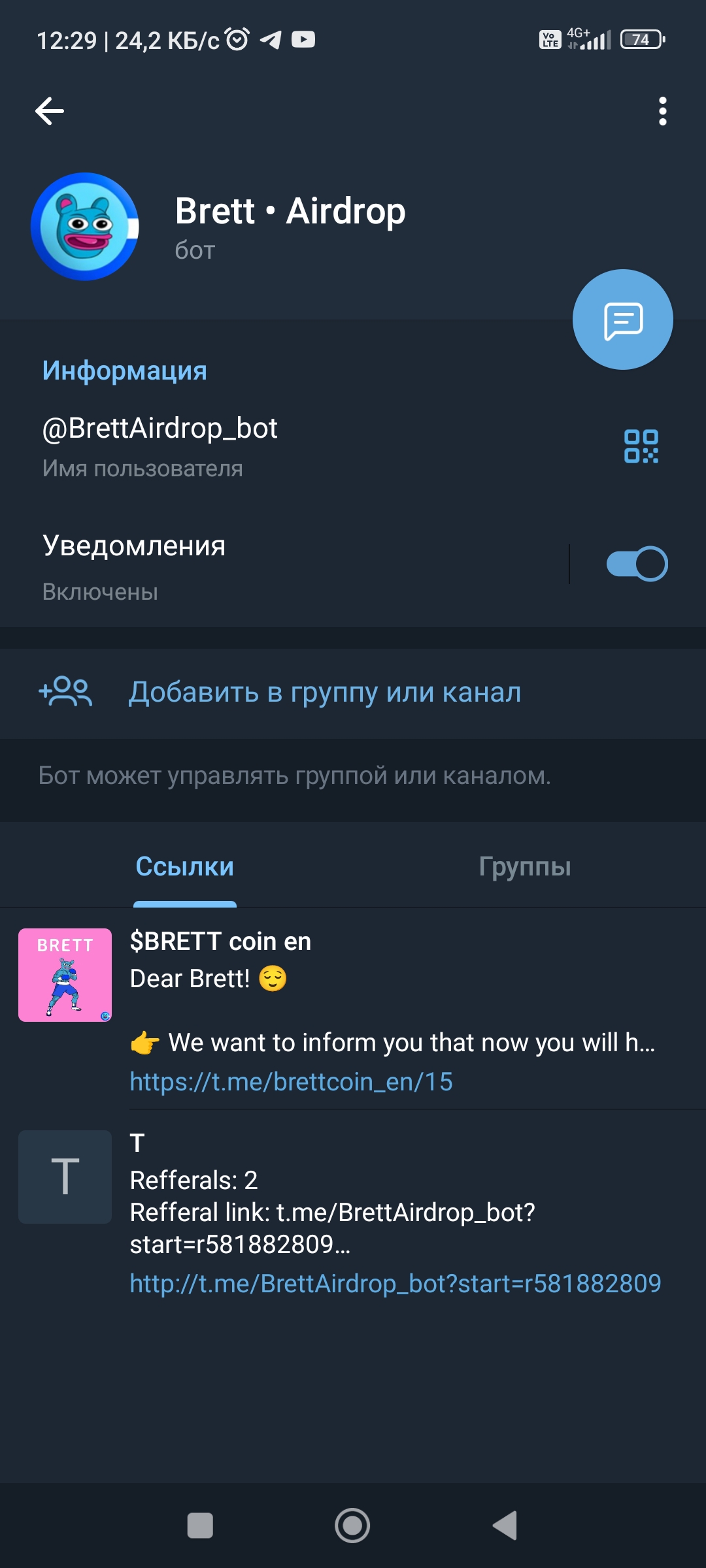
Task: Tap Добавить в группу или канал
Action: point(324,693)
